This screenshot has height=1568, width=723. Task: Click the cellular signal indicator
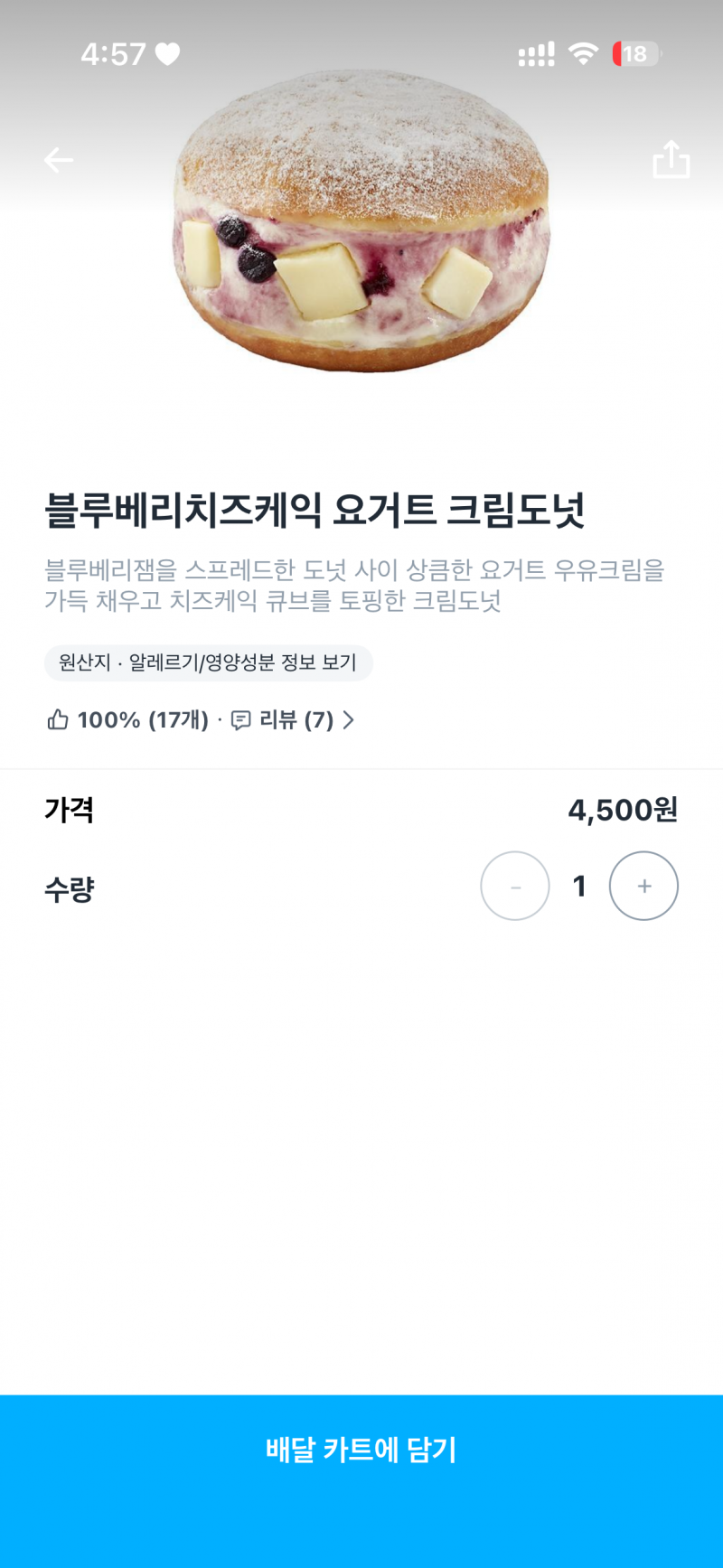[x=537, y=53]
